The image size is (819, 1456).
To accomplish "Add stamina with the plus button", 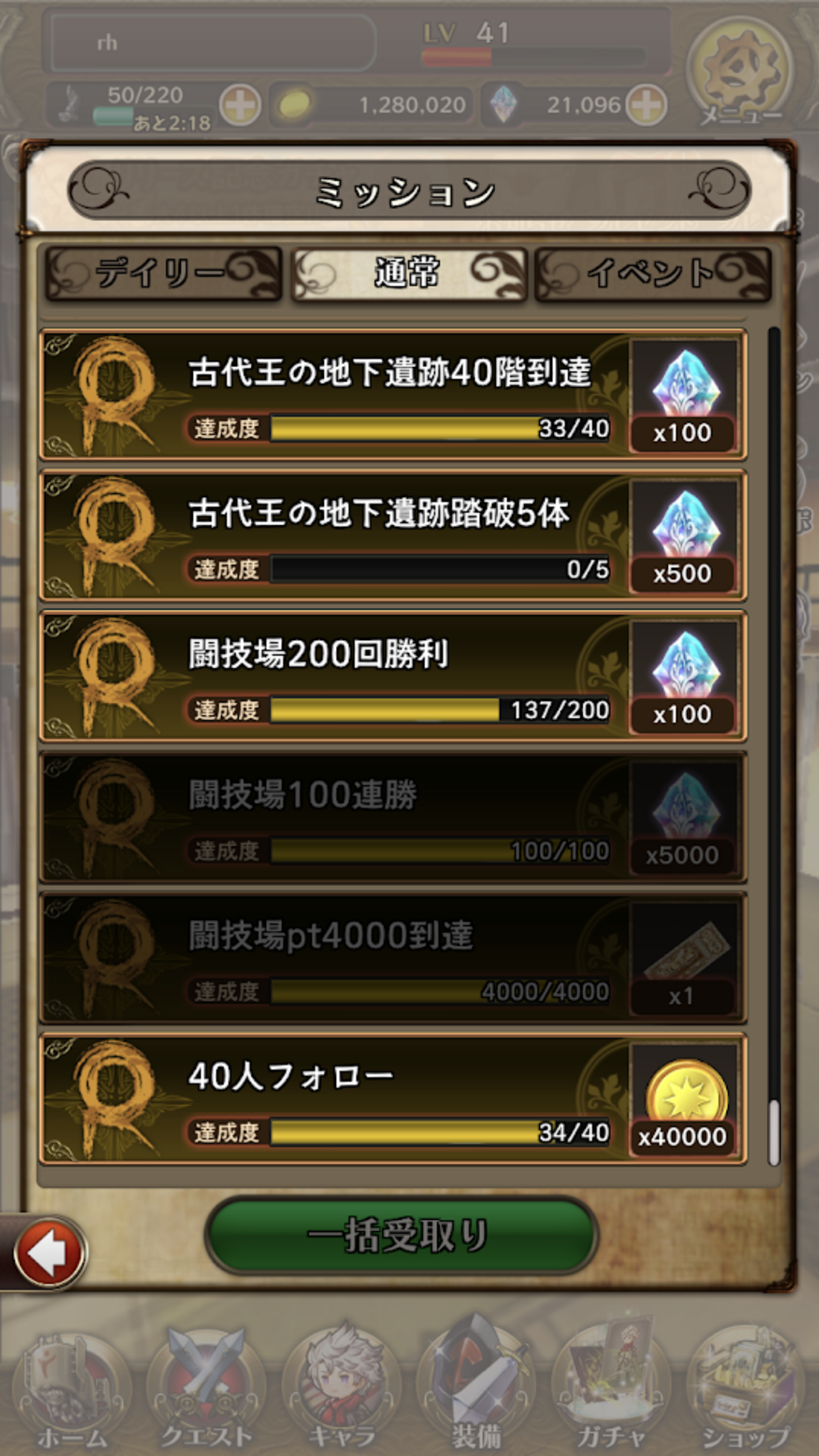I will pyautogui.click(x=240, y=105).
